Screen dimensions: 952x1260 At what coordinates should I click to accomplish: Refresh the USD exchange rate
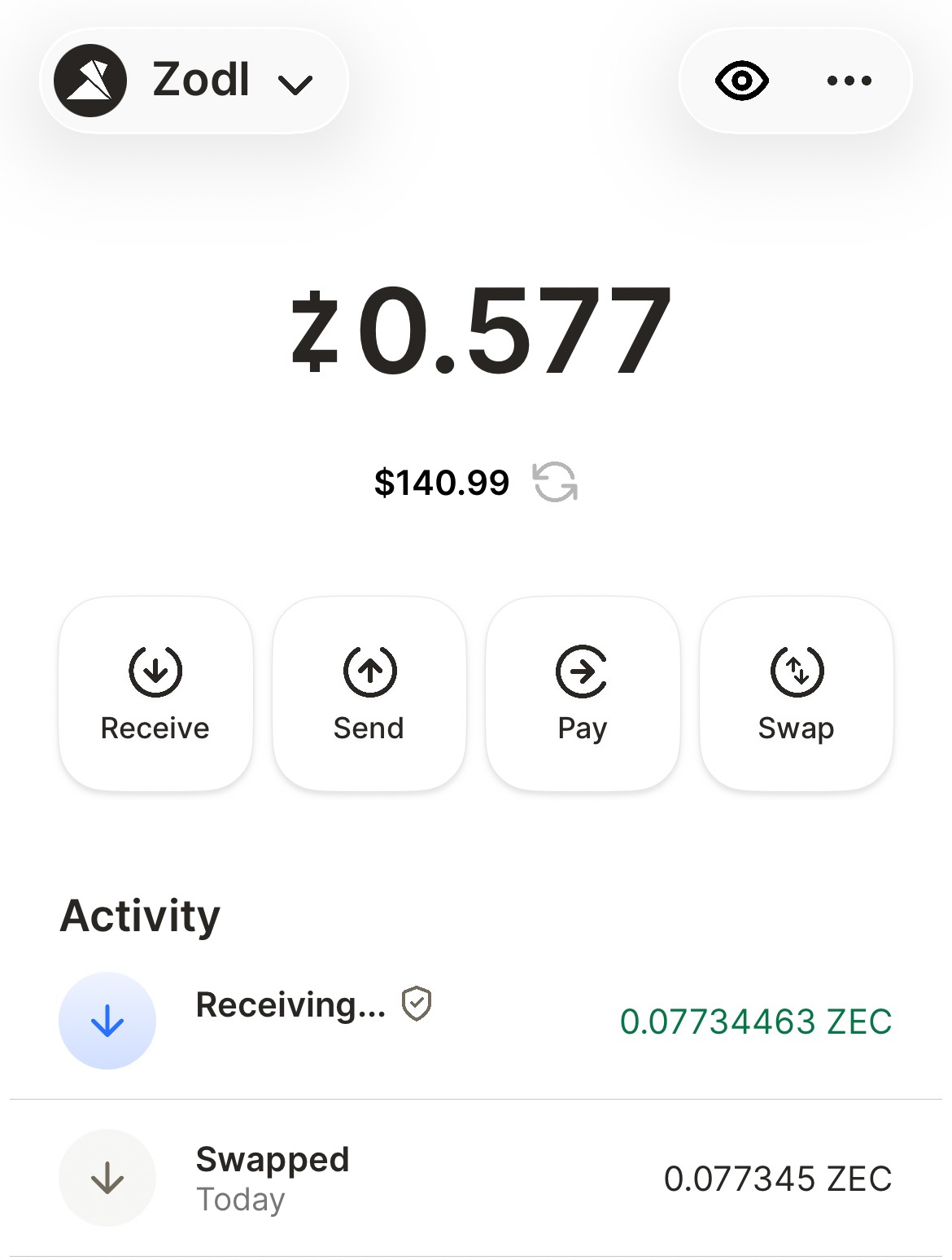click(555, 482)
